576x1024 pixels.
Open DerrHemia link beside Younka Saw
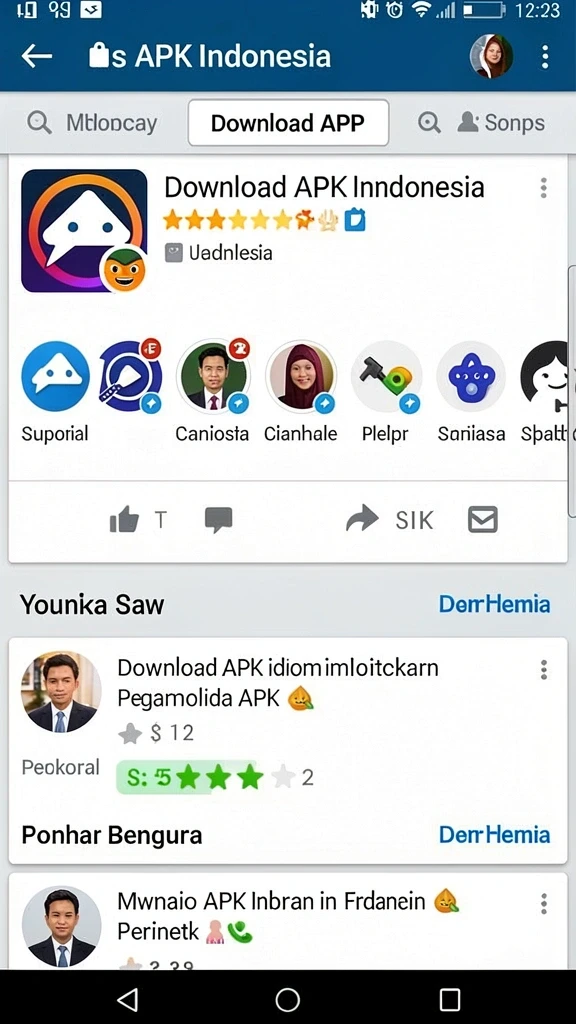[494, 604]
